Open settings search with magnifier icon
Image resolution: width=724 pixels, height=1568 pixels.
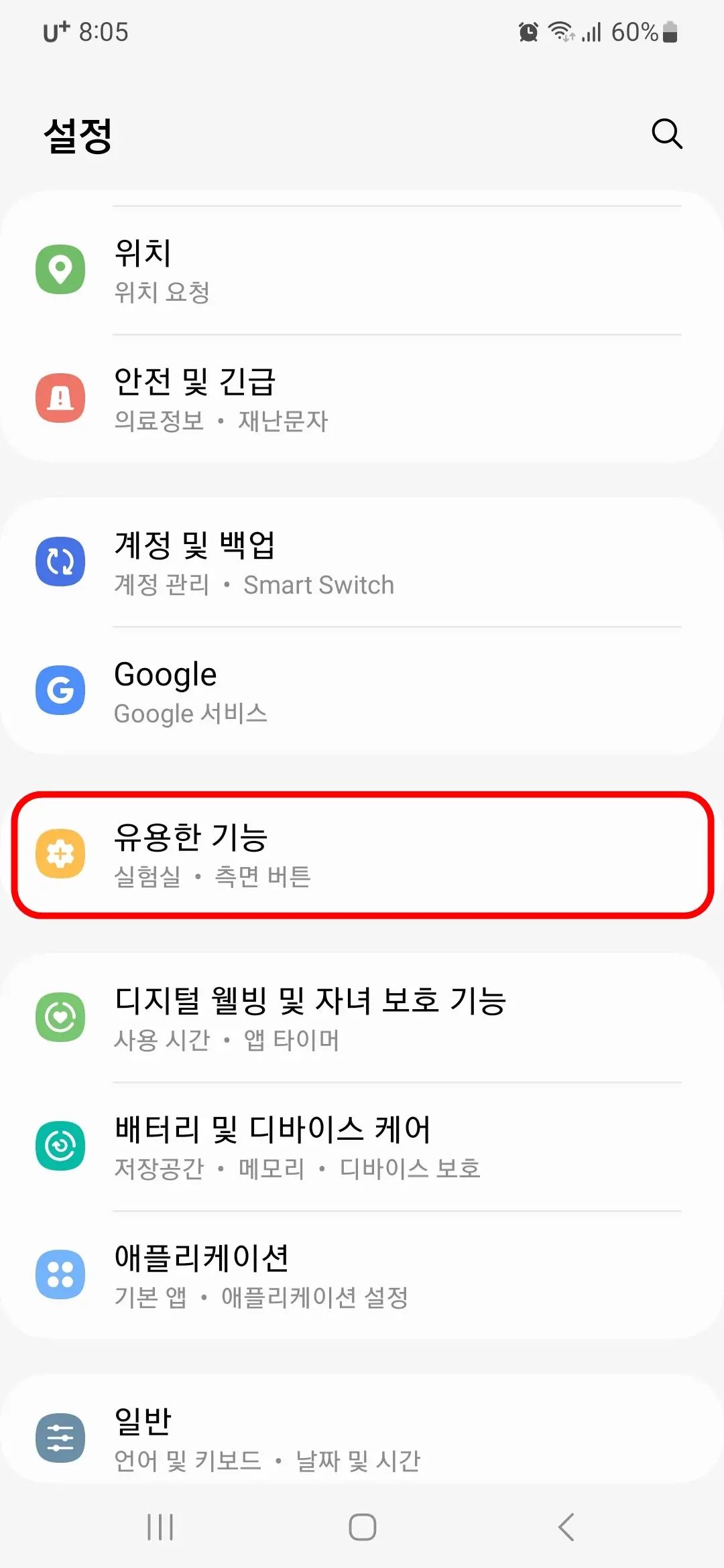click(666, 134)
